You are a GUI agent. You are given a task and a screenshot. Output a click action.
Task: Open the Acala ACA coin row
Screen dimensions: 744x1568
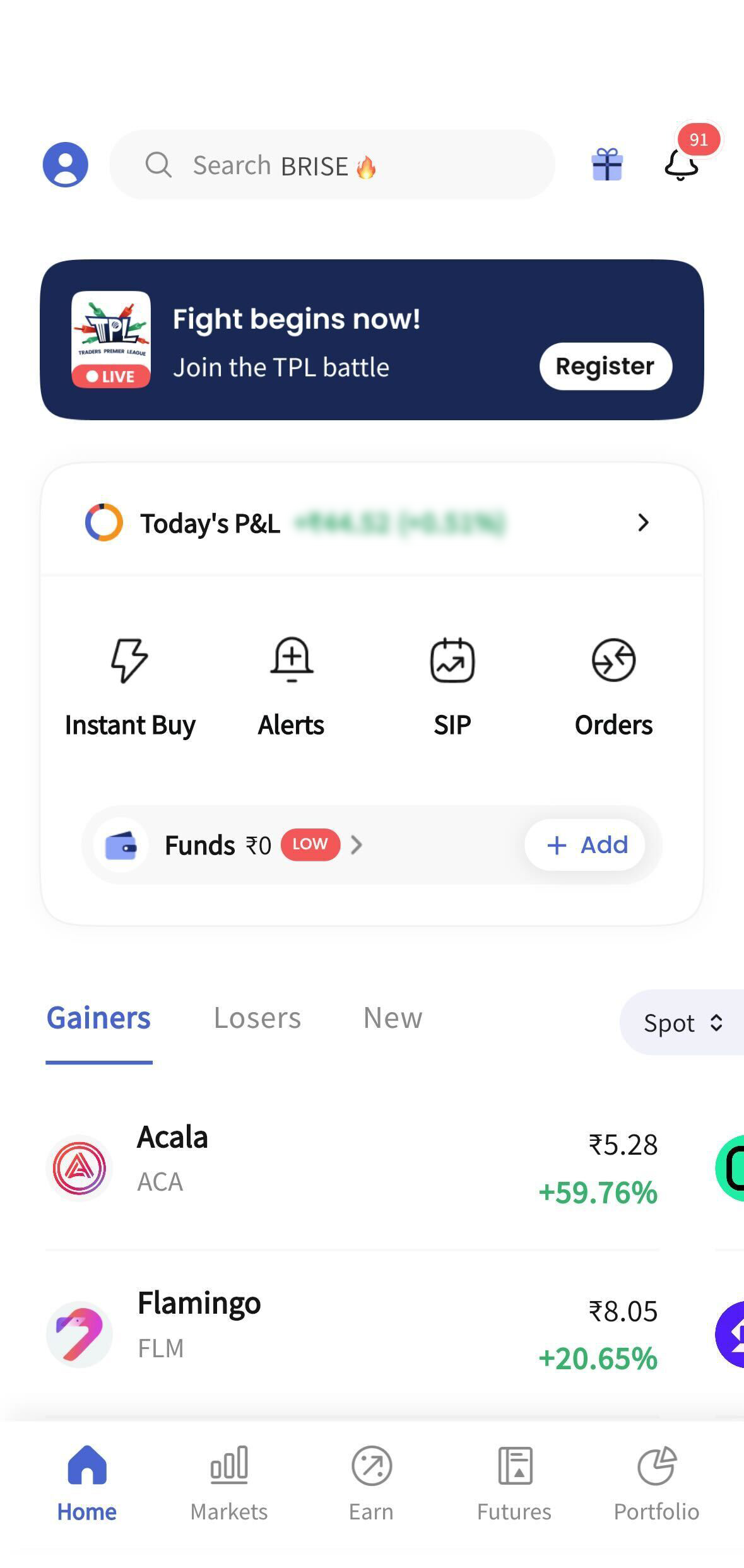352,1167
